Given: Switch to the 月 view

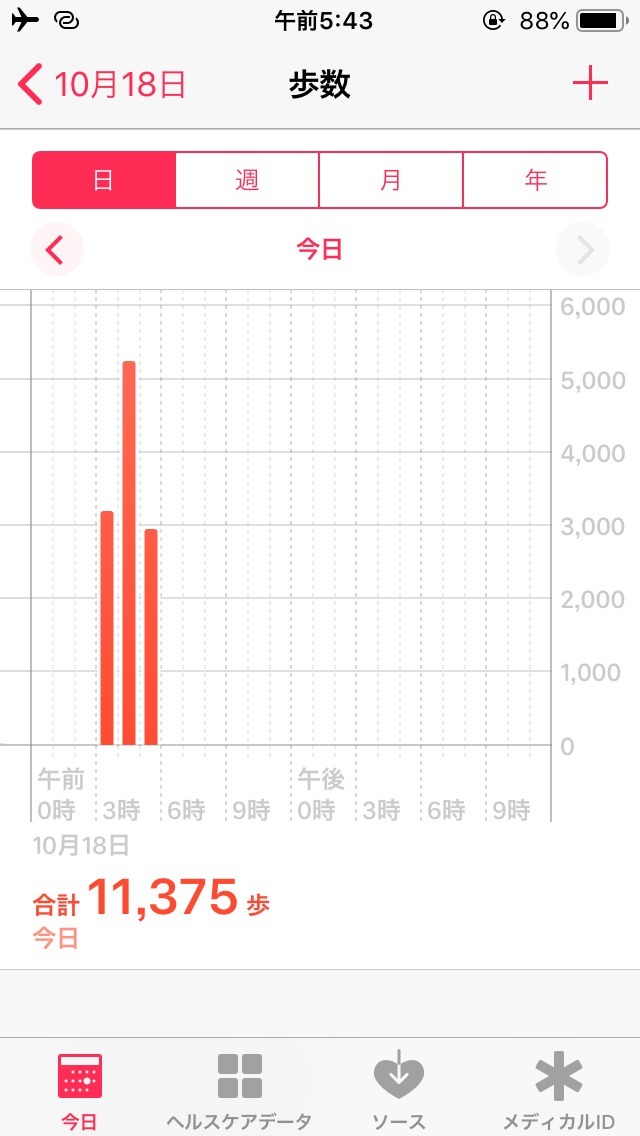Looking at the screenshot, I should click(x=391, y=180).
